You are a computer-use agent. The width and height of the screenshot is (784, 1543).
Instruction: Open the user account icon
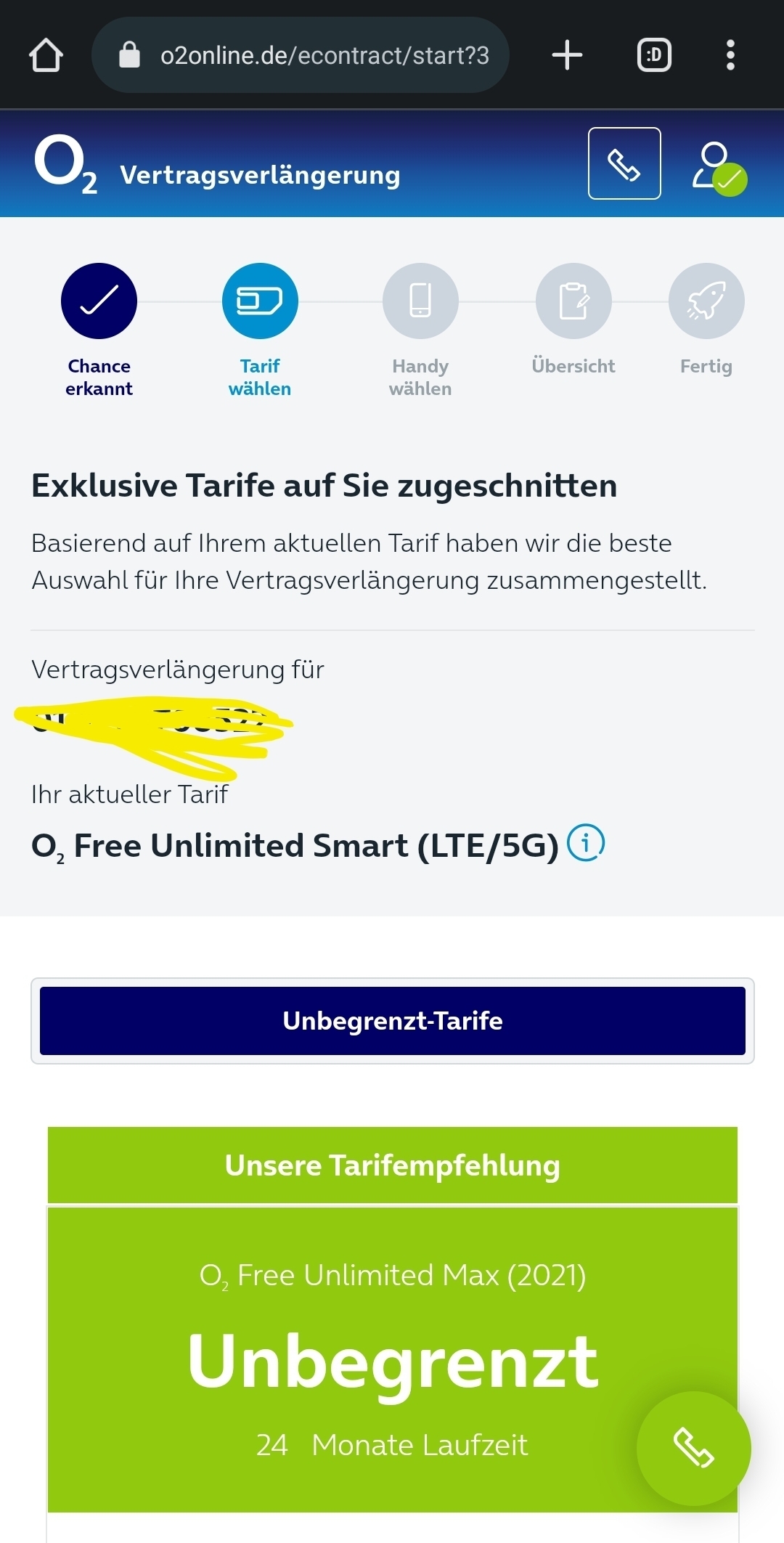719,166
